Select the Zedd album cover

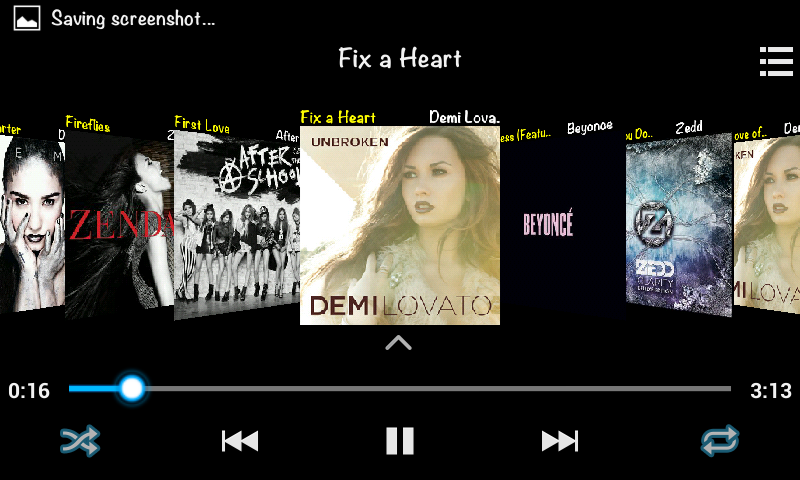(678, 225)
